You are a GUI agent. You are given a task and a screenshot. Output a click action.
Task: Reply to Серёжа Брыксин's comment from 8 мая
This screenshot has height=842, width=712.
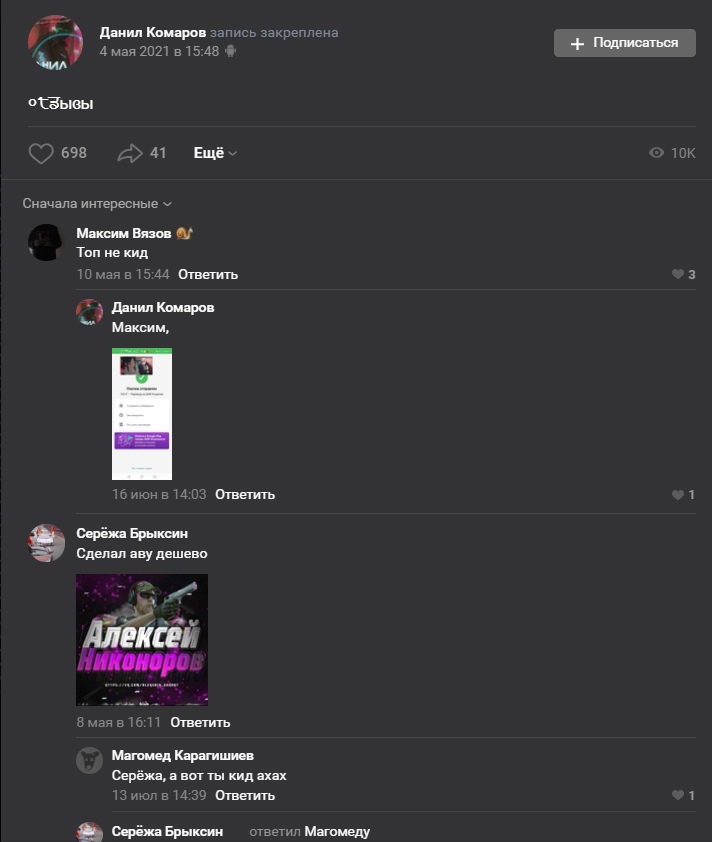(200, 722)
